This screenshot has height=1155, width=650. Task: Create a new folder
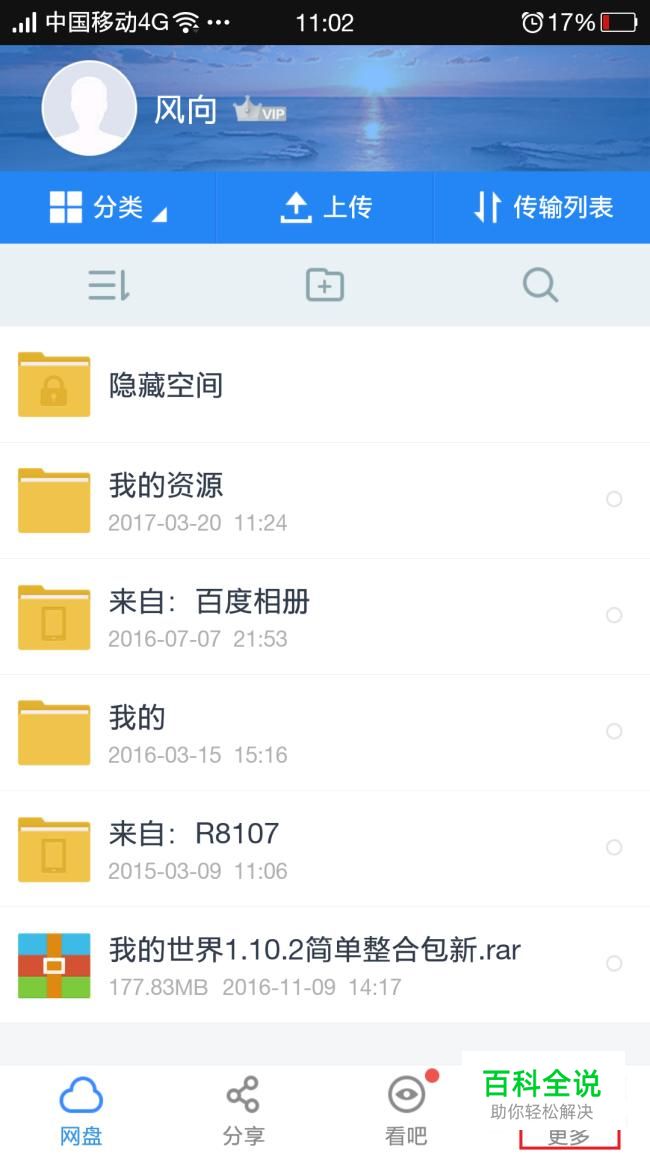click(x=325, y=286)
